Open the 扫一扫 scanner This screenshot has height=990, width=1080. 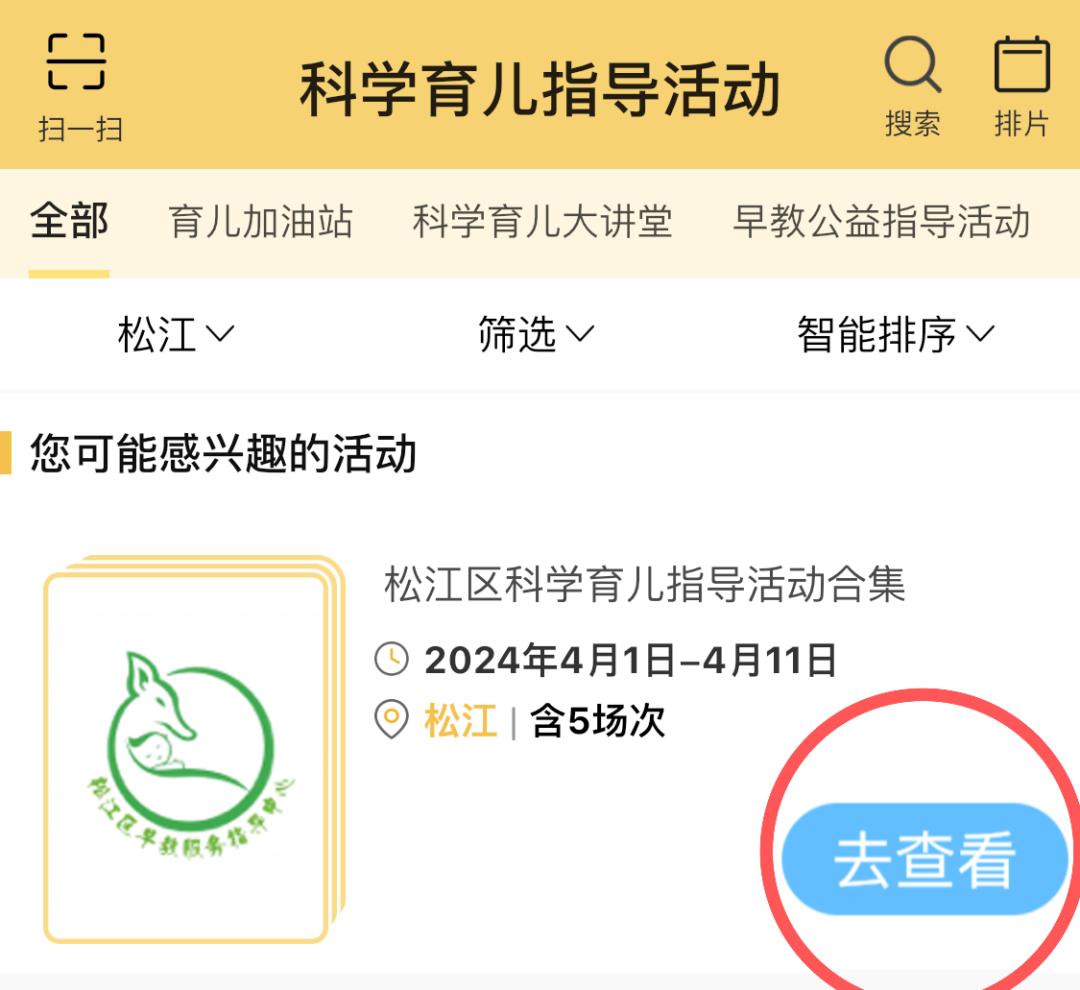click(78, 86)
